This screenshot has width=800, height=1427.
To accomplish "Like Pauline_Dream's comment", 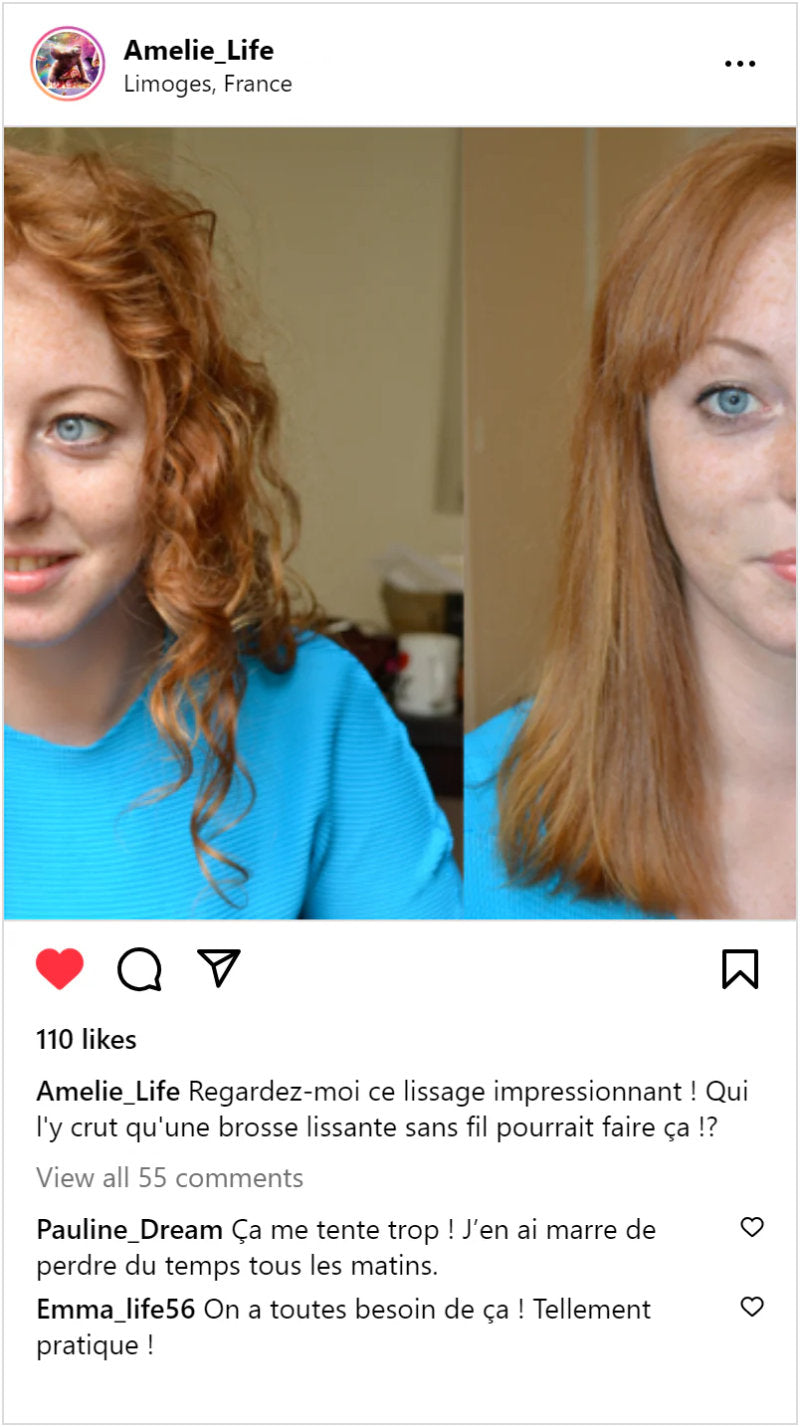I will point(752,1227).
